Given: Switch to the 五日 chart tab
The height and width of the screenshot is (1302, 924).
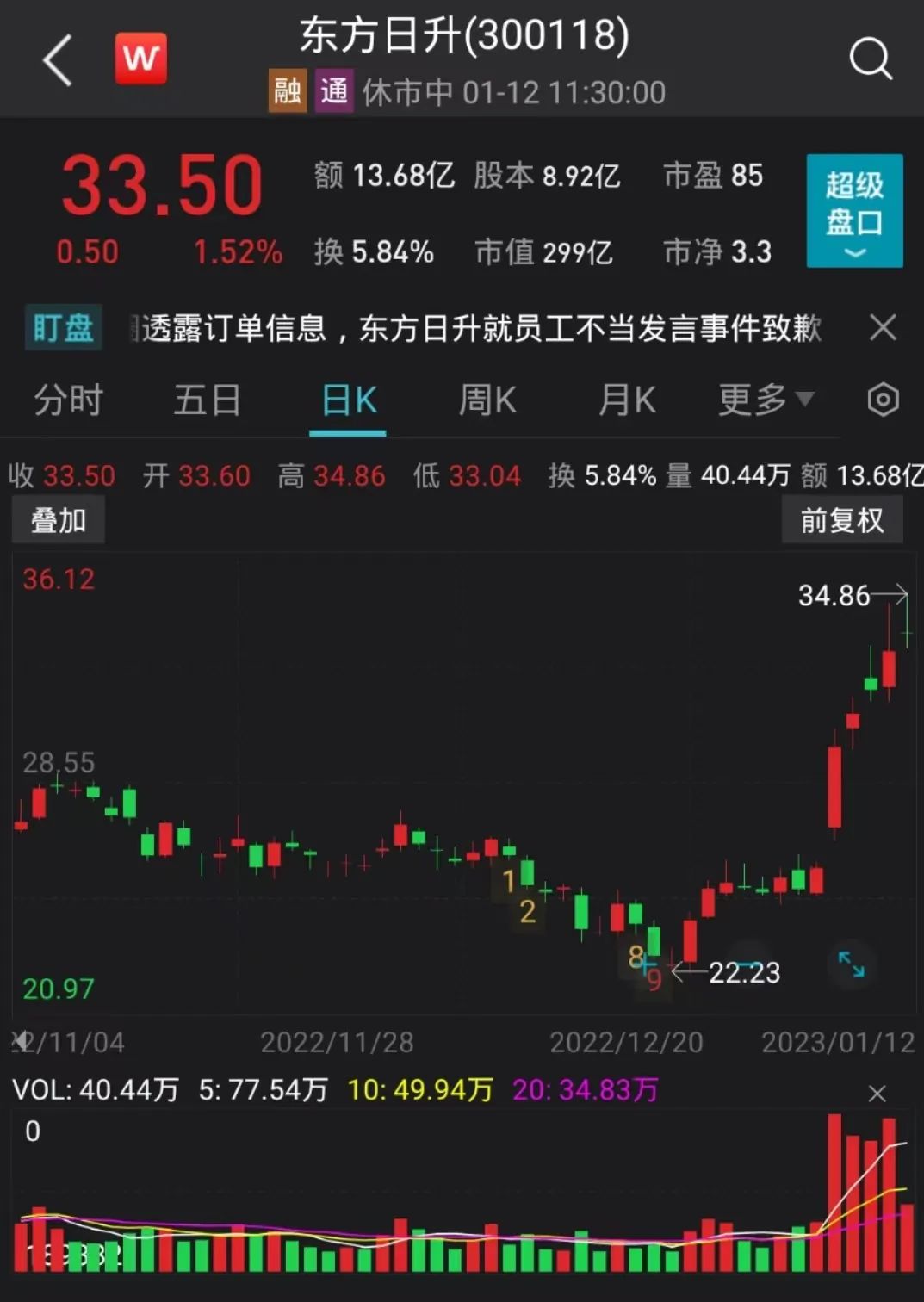Looking at the screenshot, I should point(207,400).
